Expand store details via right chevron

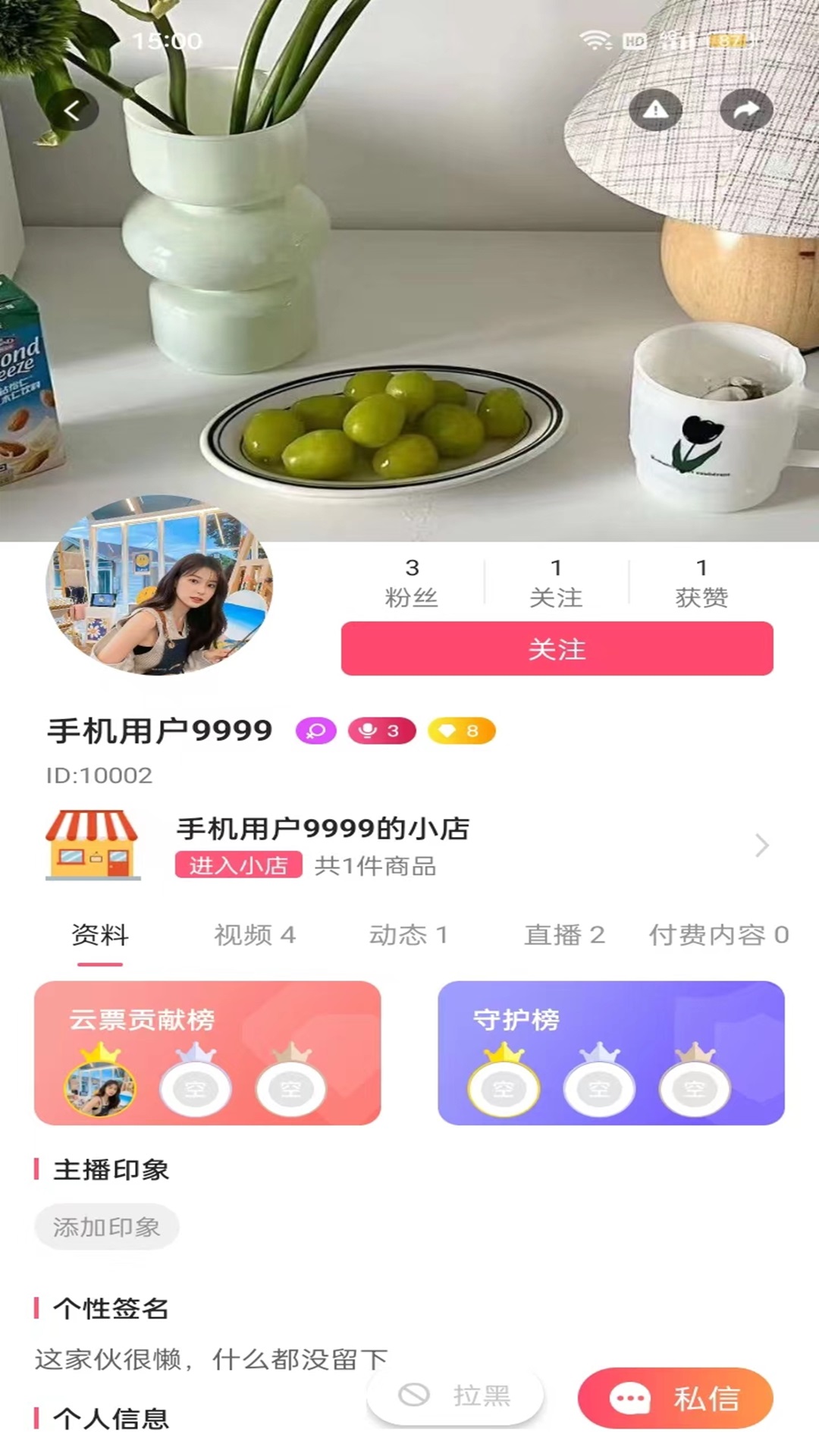click(x=762, y=846)
